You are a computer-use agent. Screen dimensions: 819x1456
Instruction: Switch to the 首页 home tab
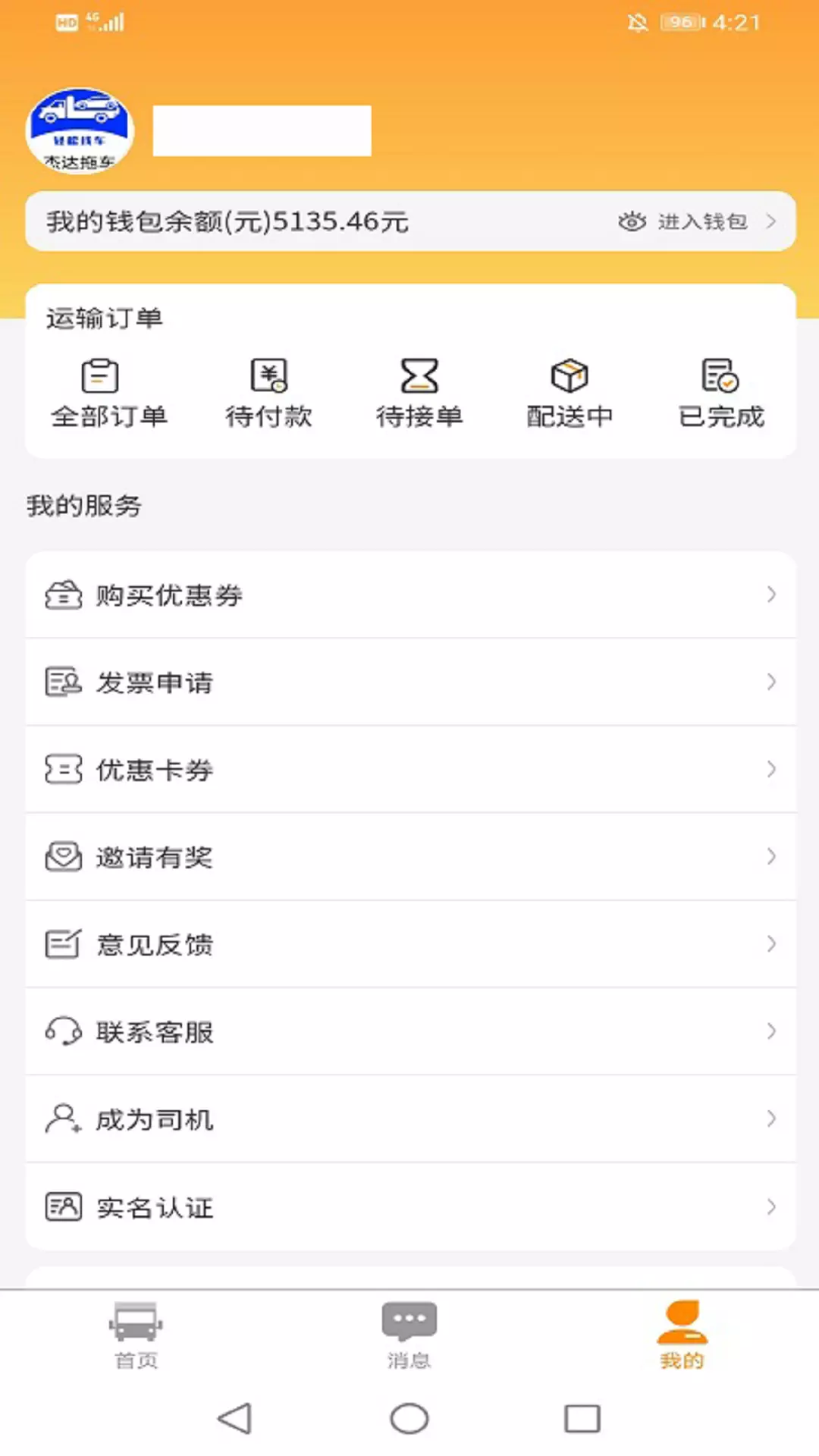[136, 1335]
